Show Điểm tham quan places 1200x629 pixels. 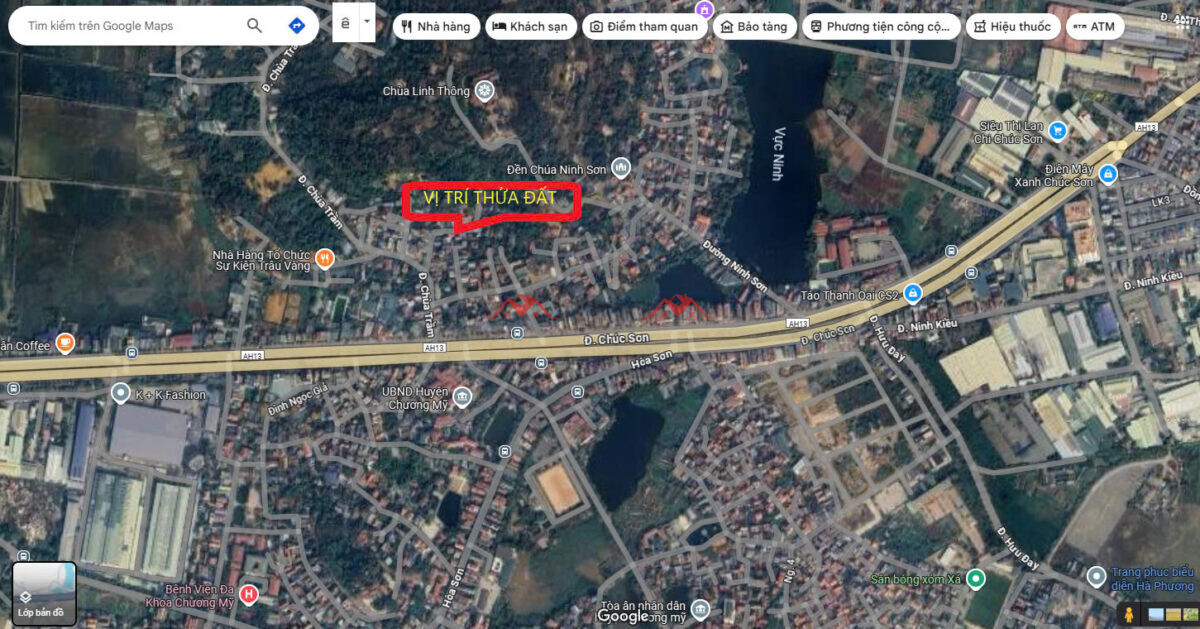point(644,27)
